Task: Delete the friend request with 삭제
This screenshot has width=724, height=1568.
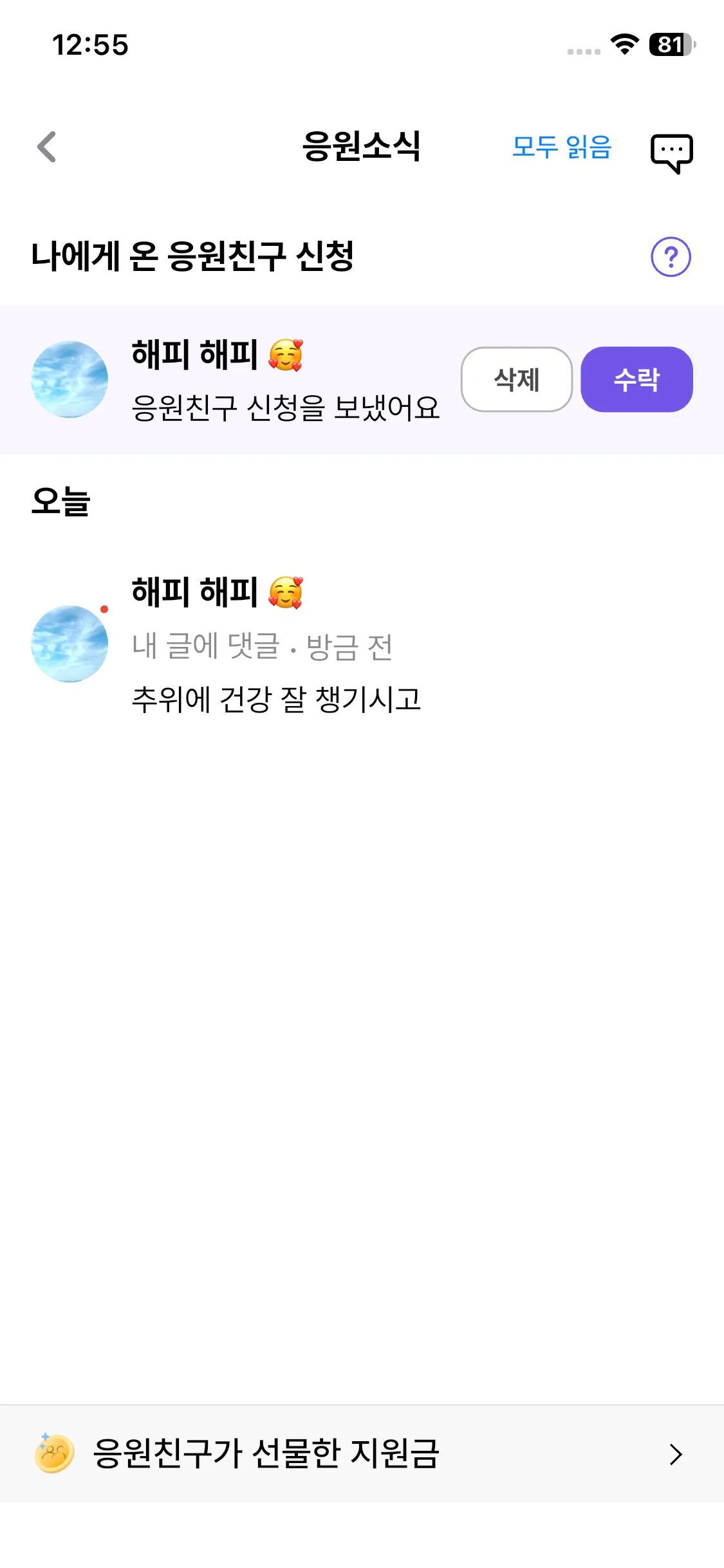Action: tap(516, 380)
